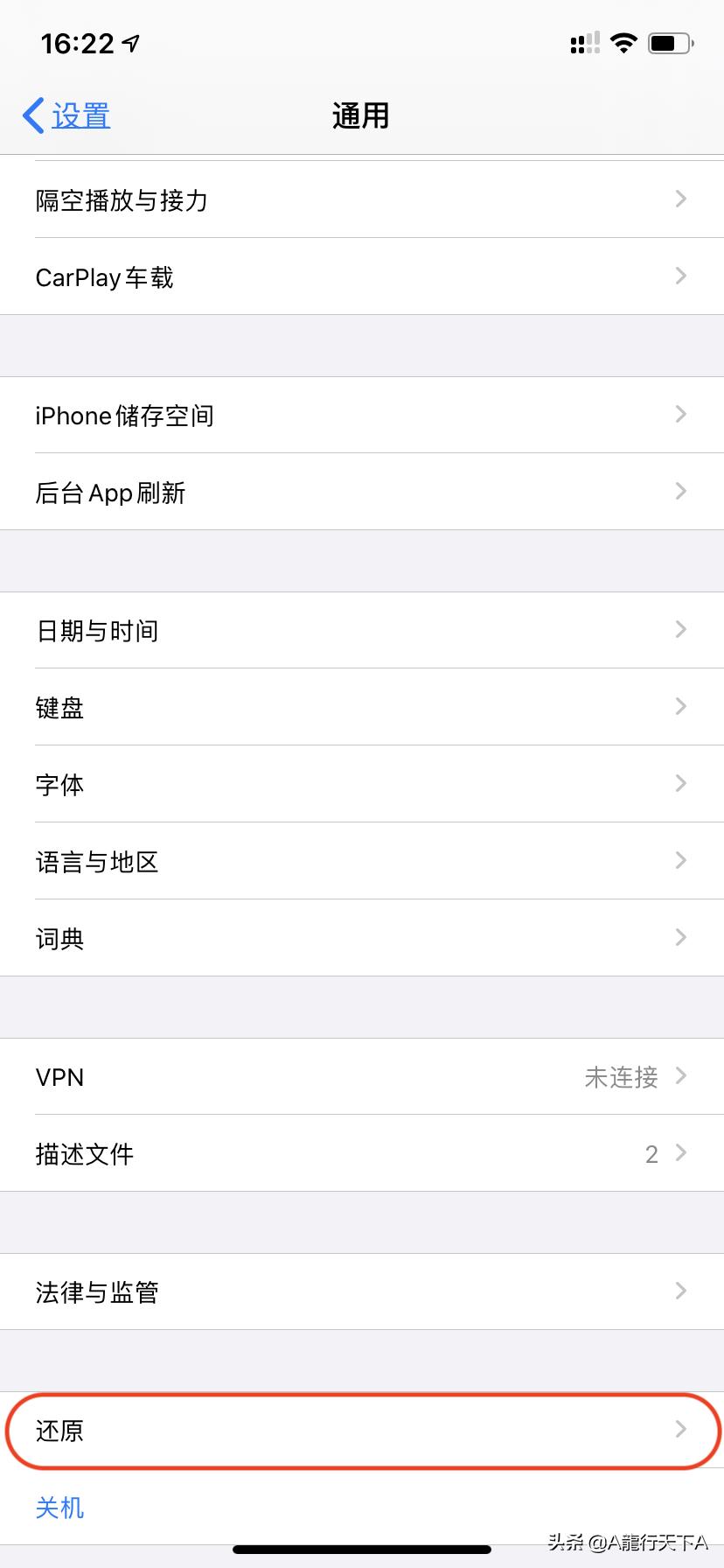The image size is (724, 1568).
Task: Open 词典 settings
Action: click(x=362, y=938)
